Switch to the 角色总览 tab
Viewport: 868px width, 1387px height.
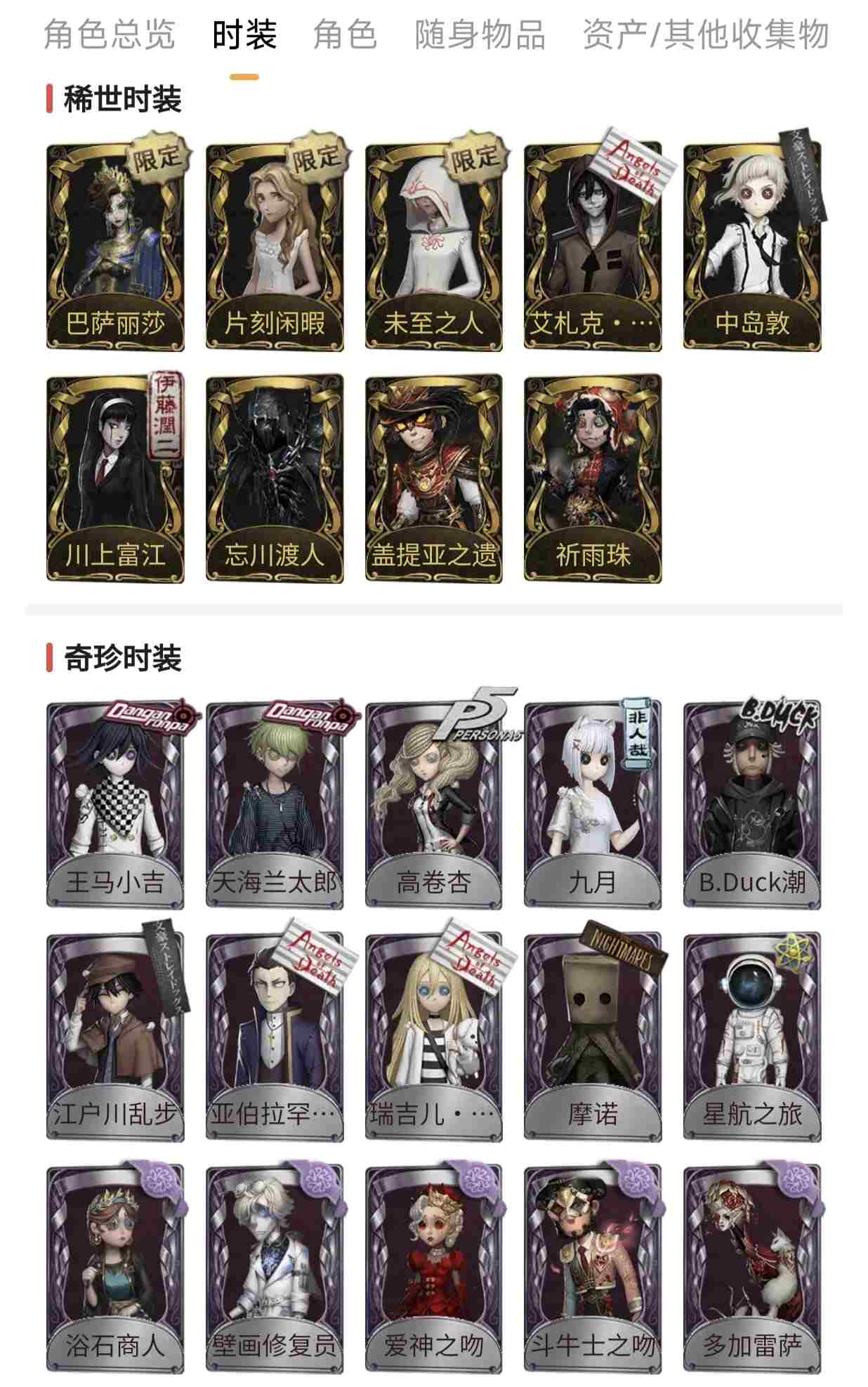point(109,35)
